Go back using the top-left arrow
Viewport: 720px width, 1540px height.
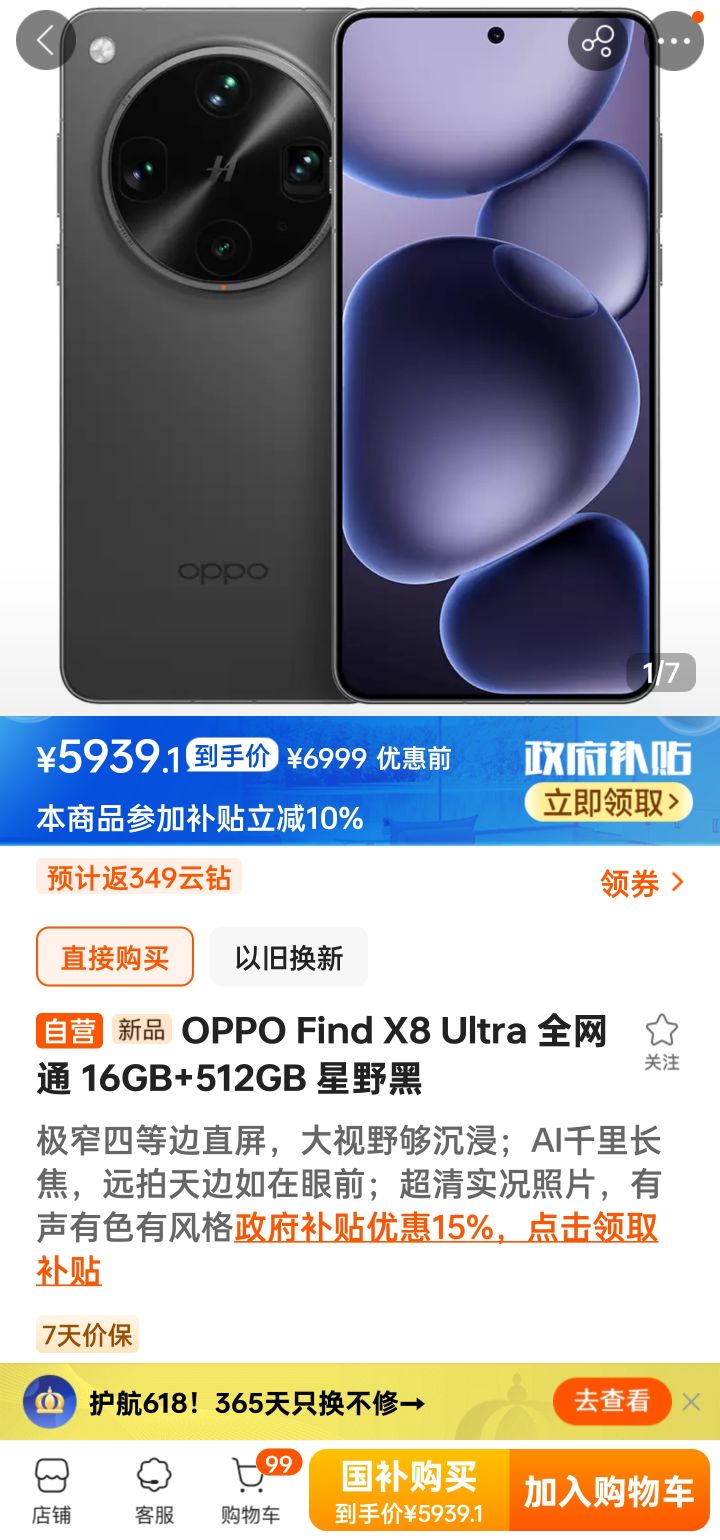pos(46,40)
